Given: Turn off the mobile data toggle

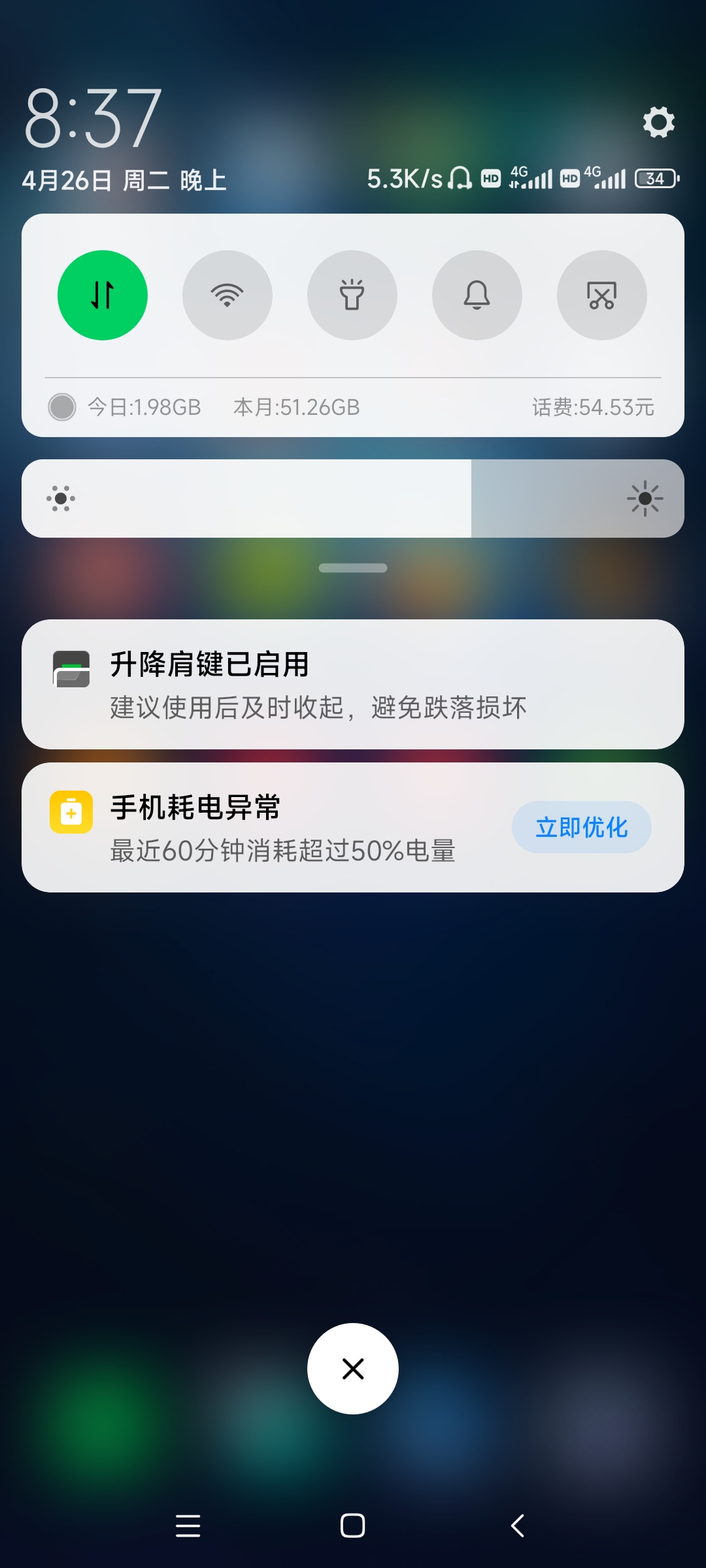Looking at the screenshot, I should [103, 295].
